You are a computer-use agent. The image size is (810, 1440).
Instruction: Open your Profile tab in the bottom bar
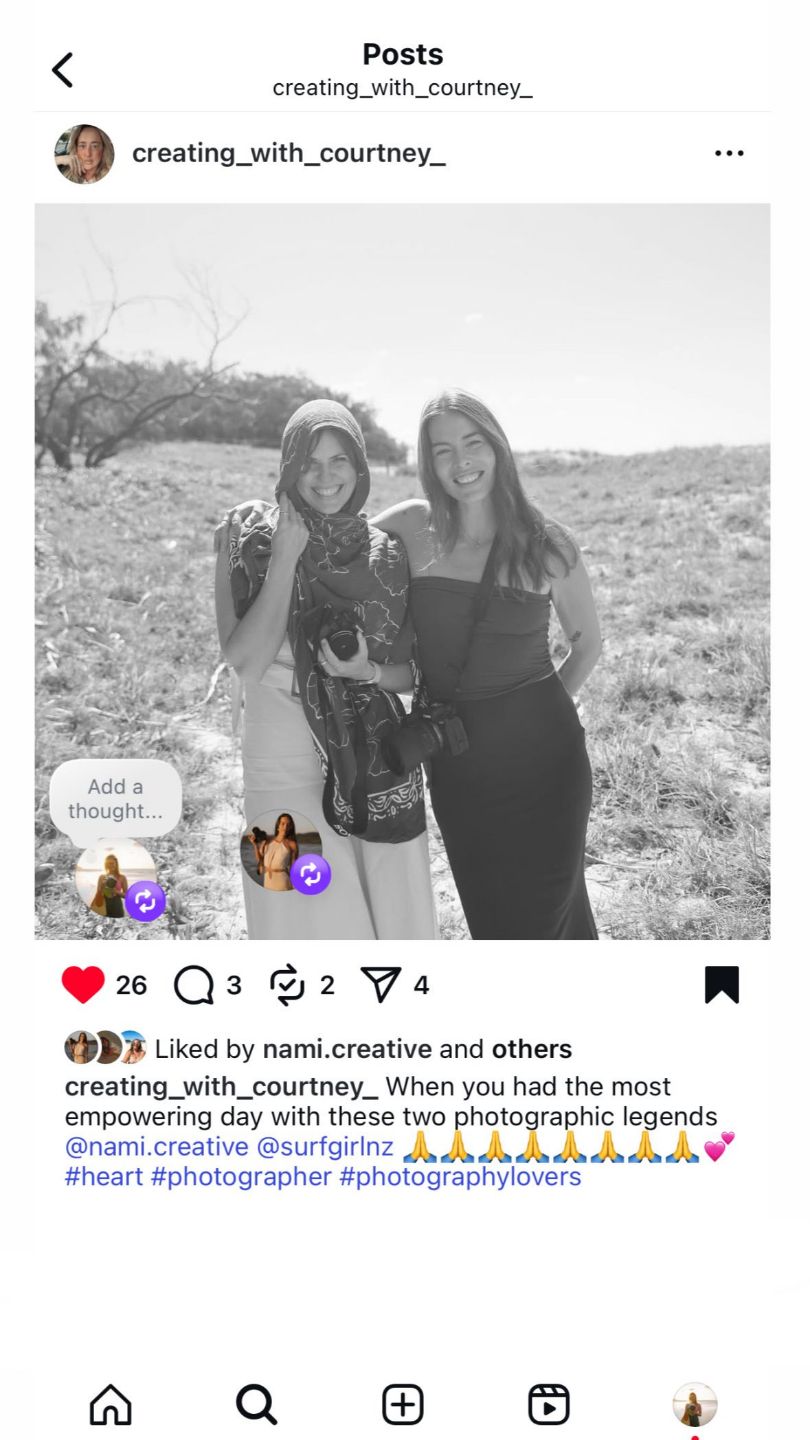(695, 1404)
